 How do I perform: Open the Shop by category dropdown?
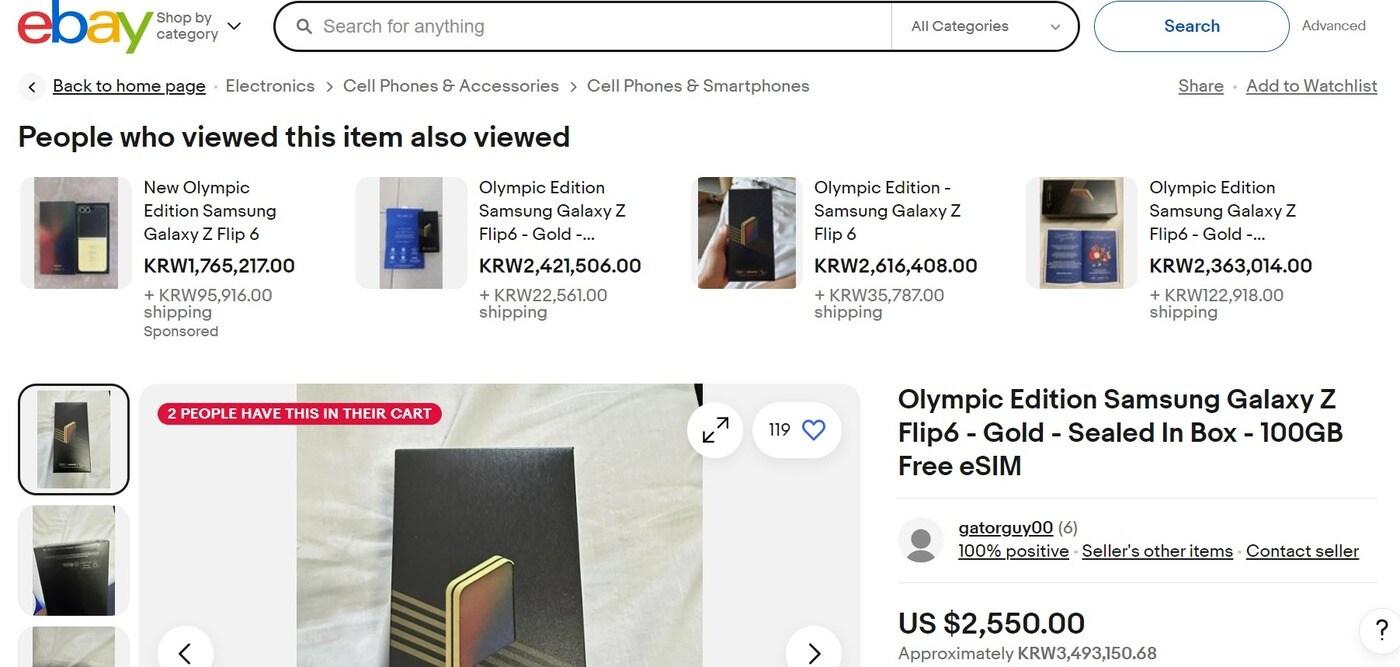click(x=199, y=26)
